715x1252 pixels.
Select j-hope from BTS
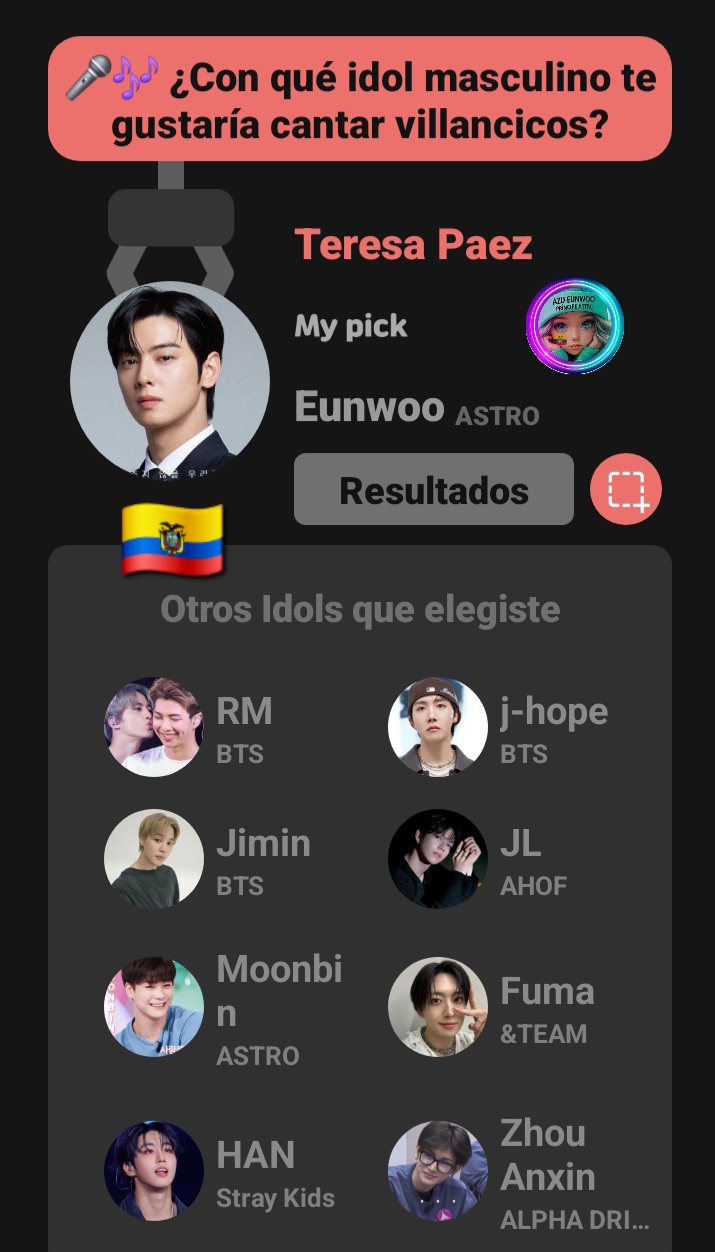click(x=438, y=727)
